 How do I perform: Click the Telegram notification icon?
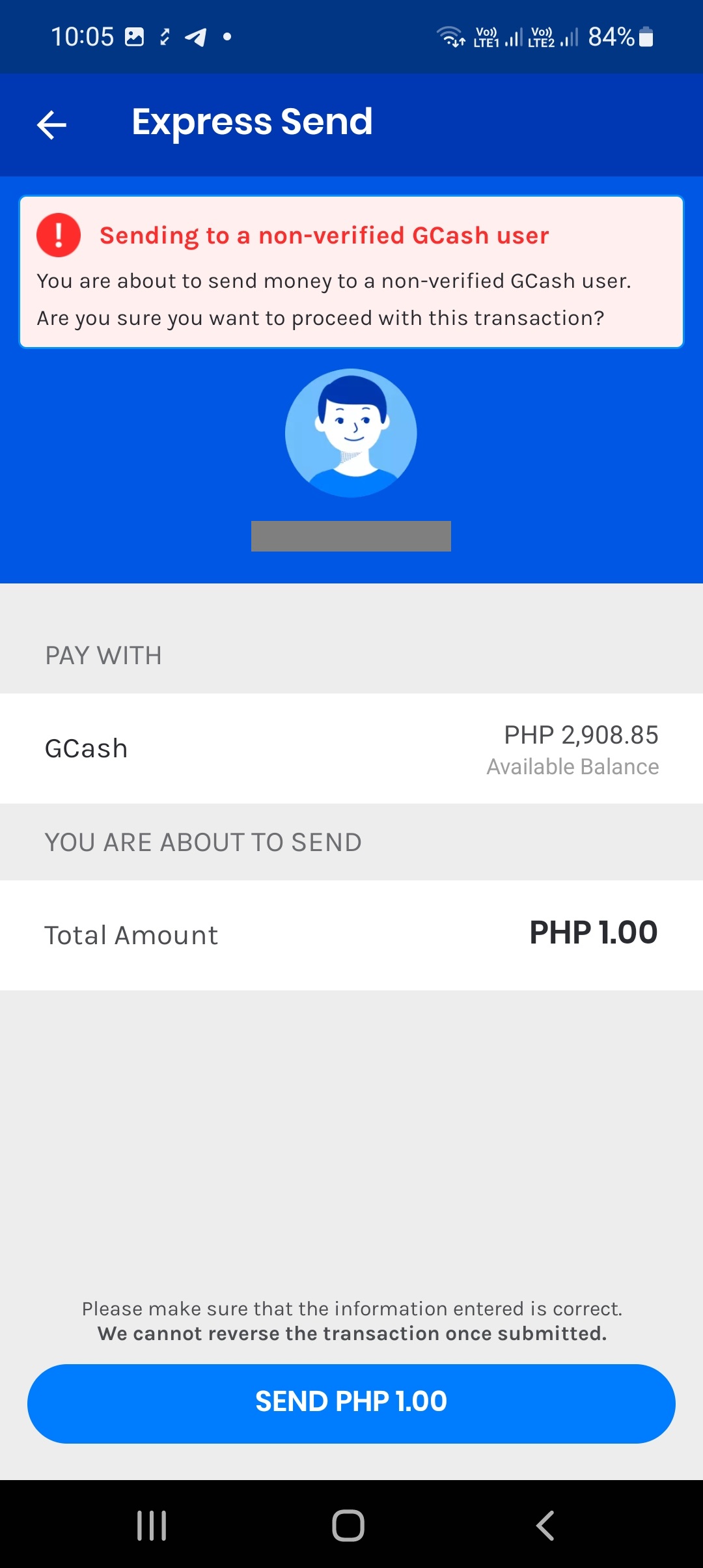(195, 36)
